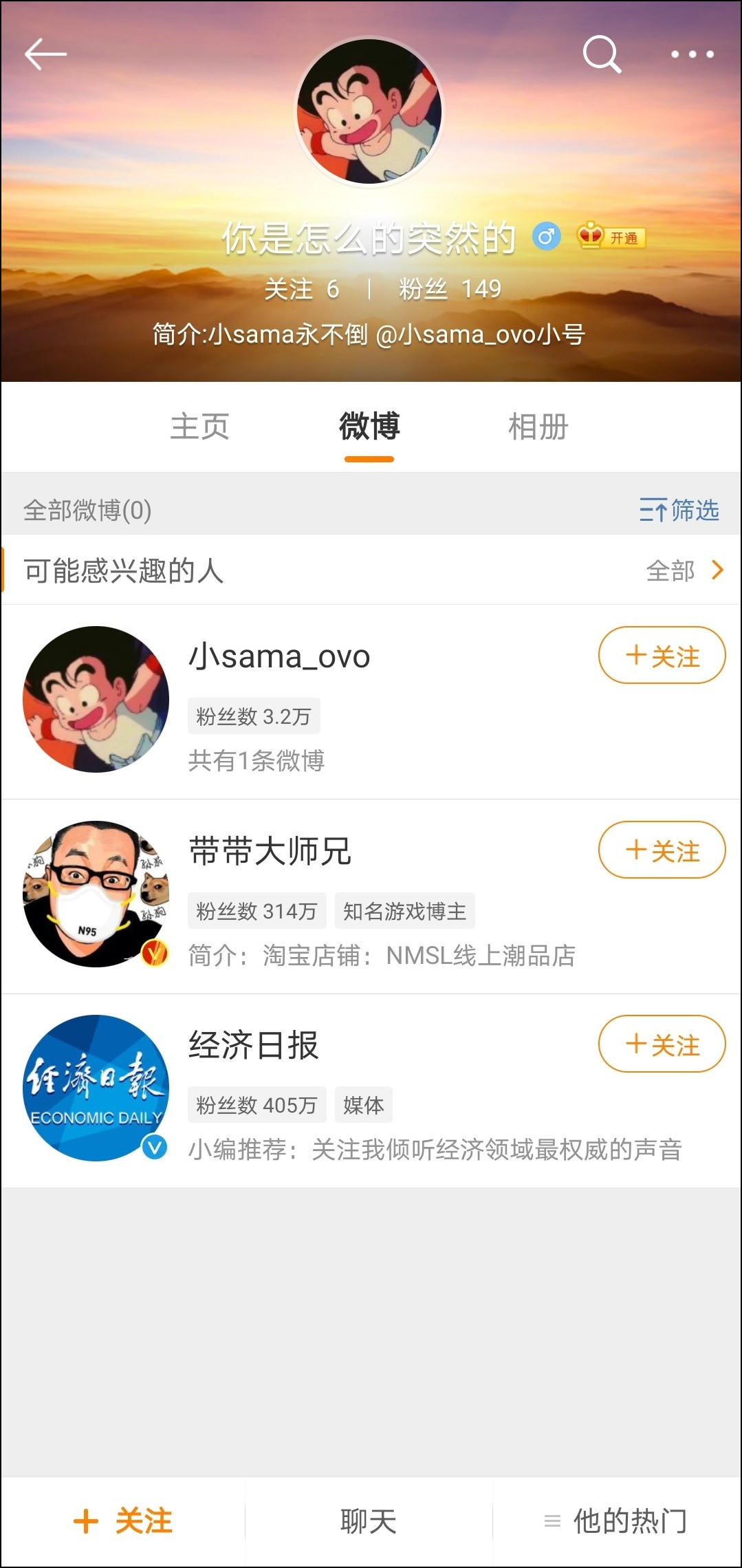Open the search icon on profile
The image size is (742, 1568).
click(602, 54)
